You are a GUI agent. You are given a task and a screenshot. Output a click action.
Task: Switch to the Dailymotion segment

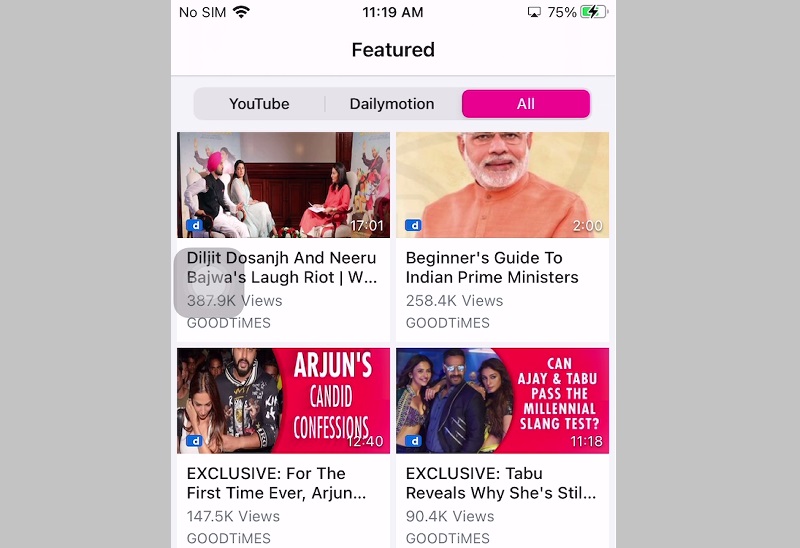pos(392,104)
